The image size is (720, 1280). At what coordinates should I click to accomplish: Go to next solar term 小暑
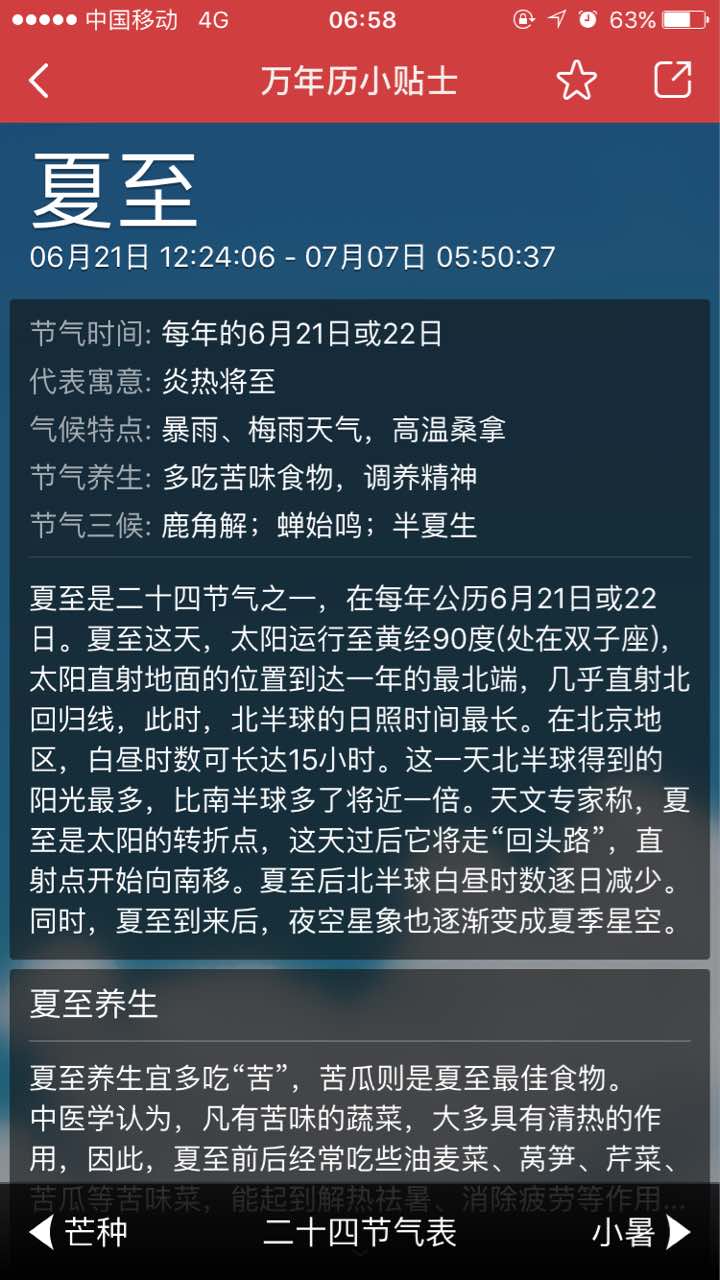click(x=642, y=1232)
